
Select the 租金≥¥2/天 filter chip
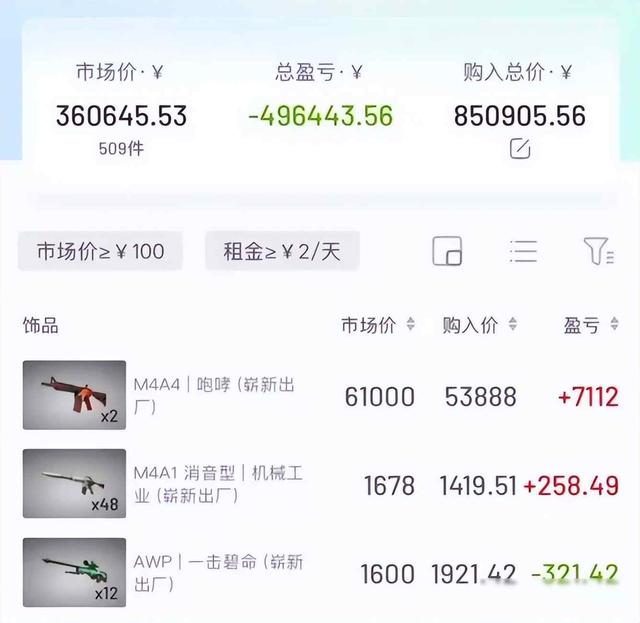click(282, 251)
